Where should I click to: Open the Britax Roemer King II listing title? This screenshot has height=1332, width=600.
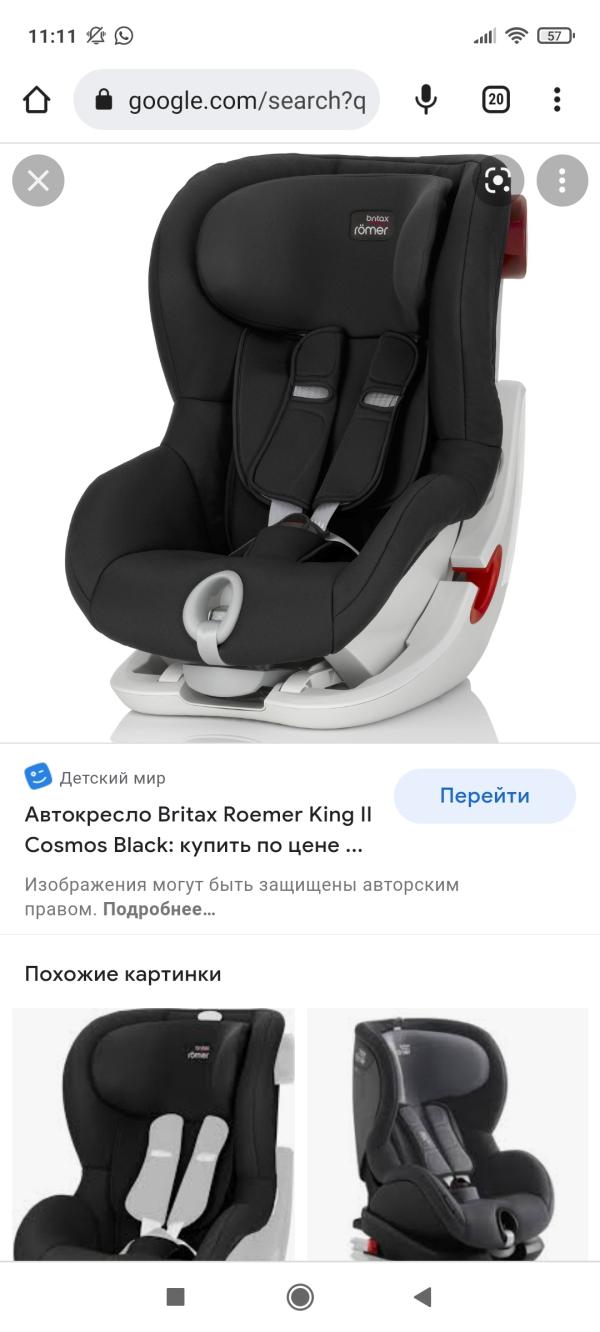coord(198,830)
